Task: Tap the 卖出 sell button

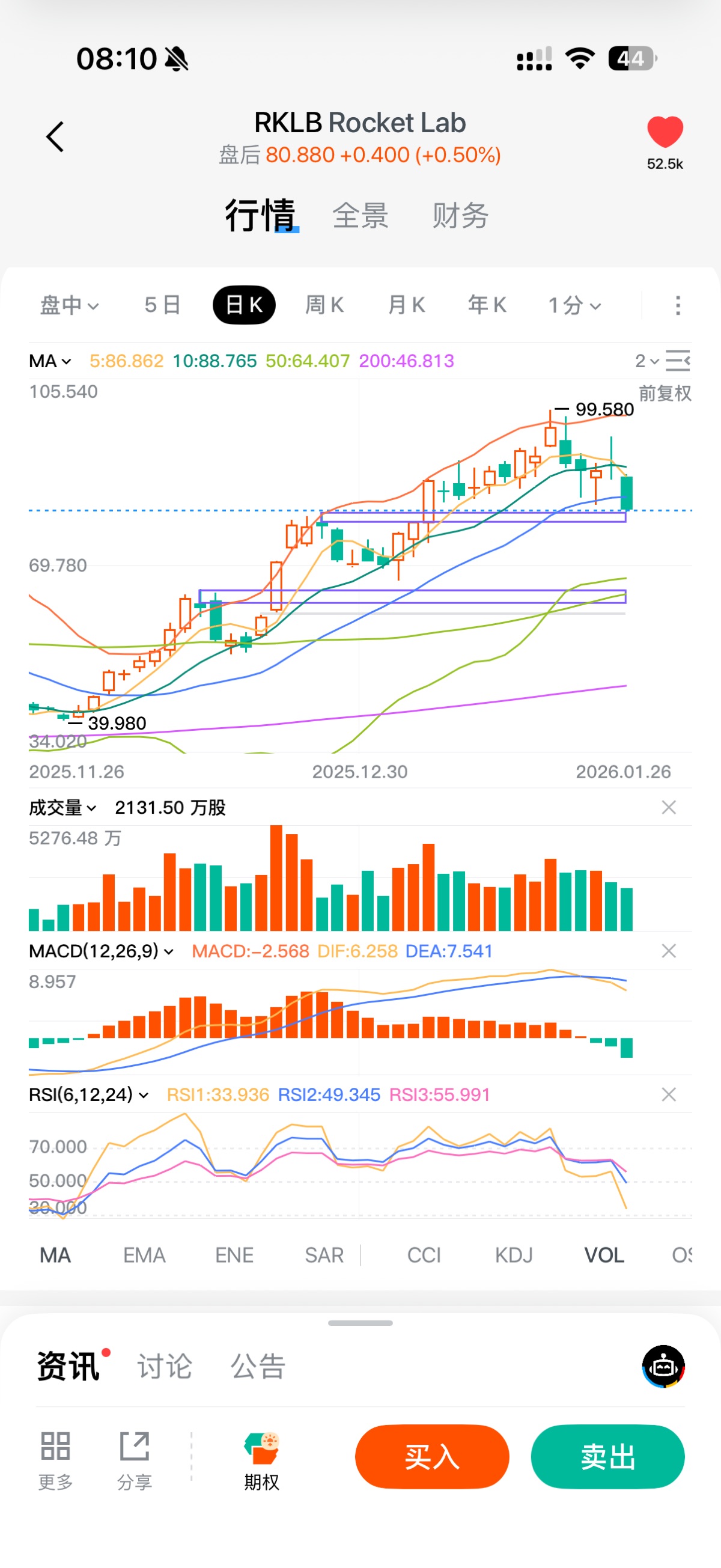Action: pos(607,1457)
